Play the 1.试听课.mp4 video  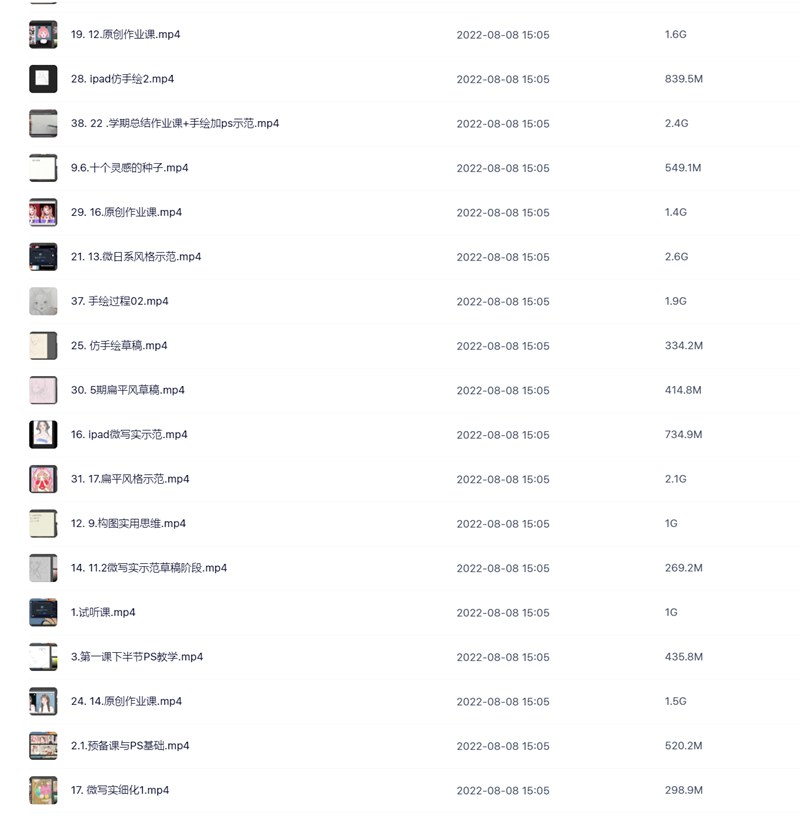pyautogui.click(x=103, y=612)
